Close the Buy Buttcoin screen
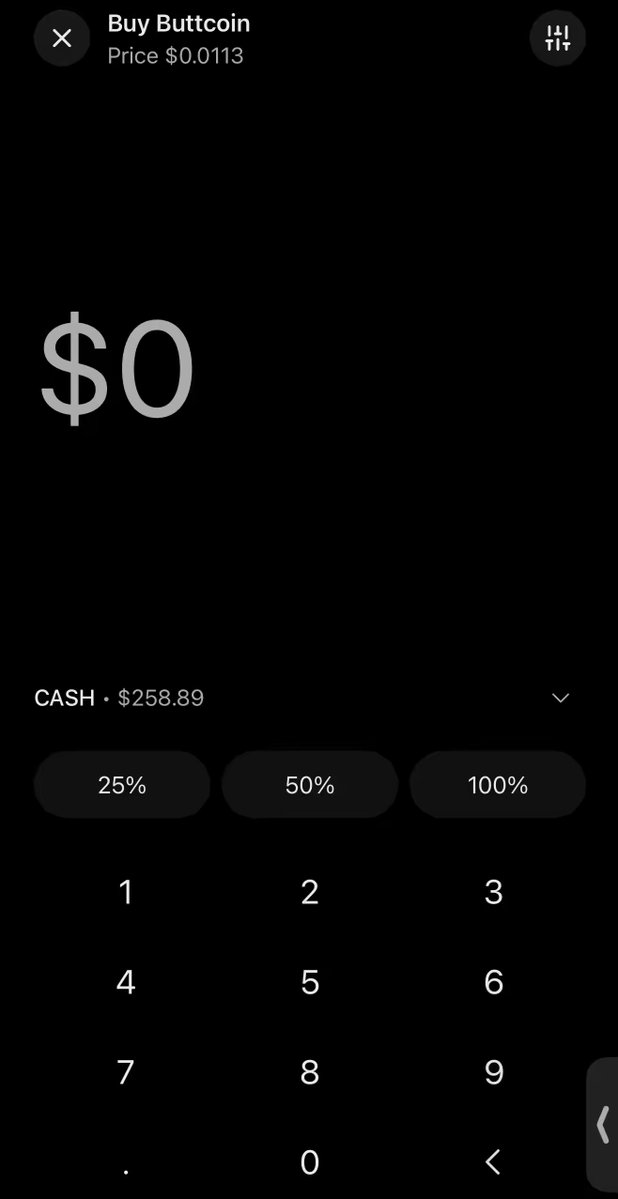The height and width of the screenshot is (1199, 618). (x=62, y=38)
